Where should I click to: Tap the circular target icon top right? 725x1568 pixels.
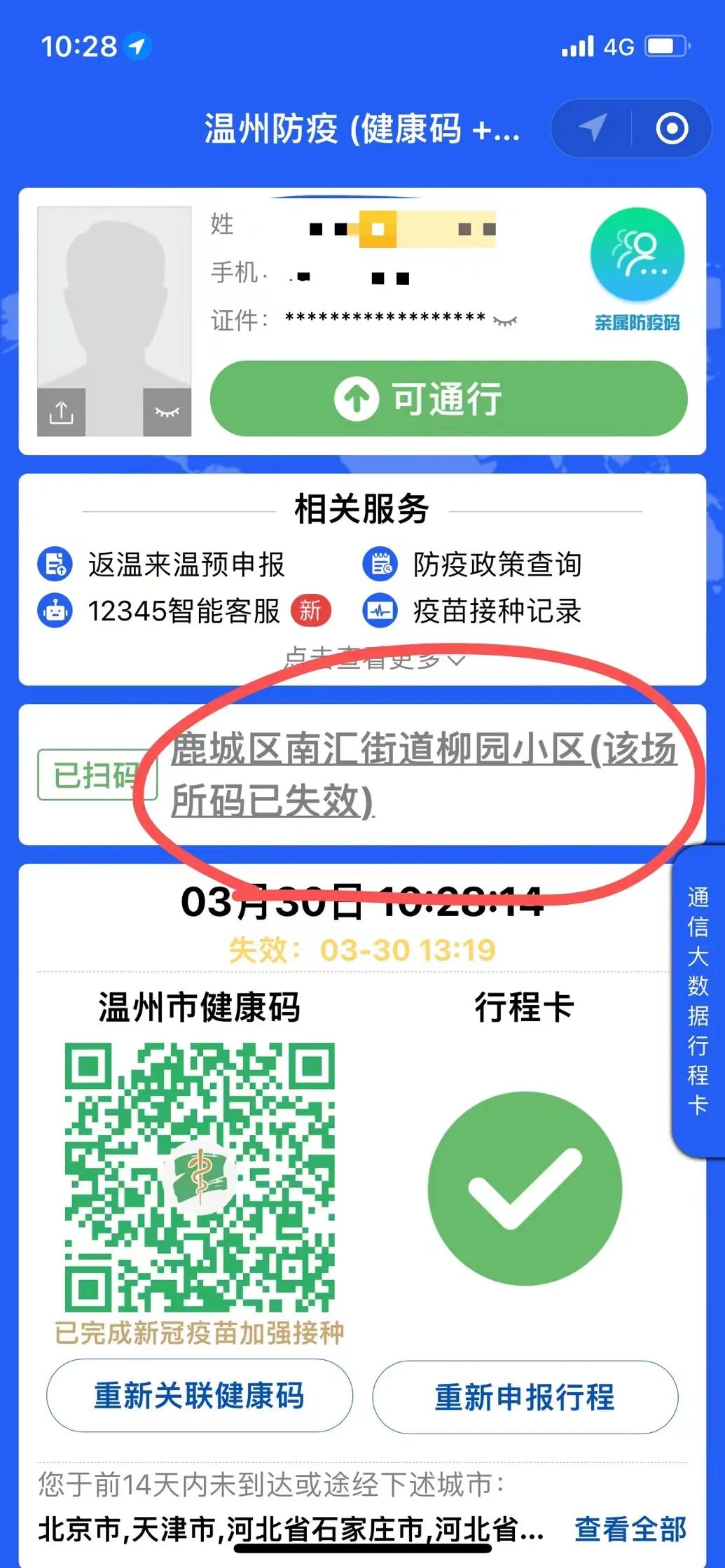point(671,127)
